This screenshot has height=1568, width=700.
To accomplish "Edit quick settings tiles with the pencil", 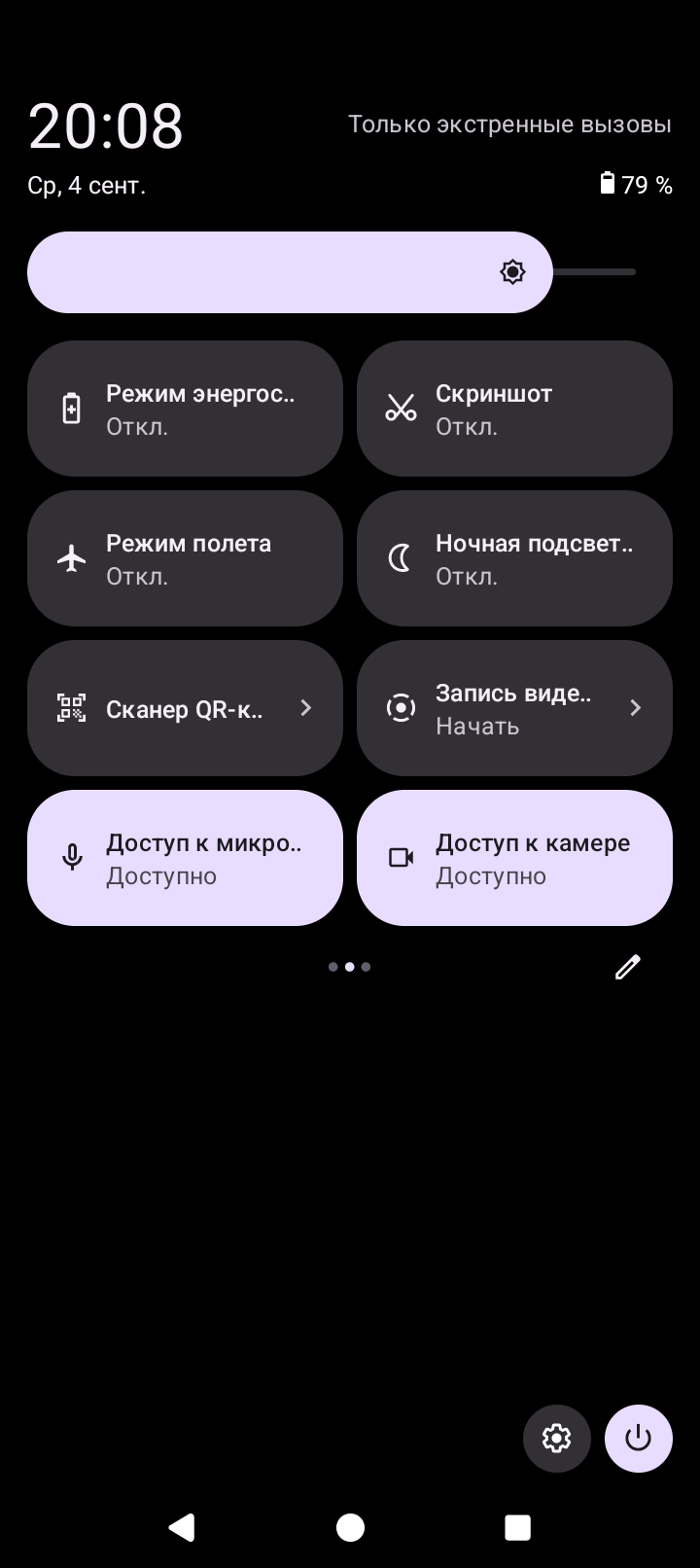I will tap(628, 967).
